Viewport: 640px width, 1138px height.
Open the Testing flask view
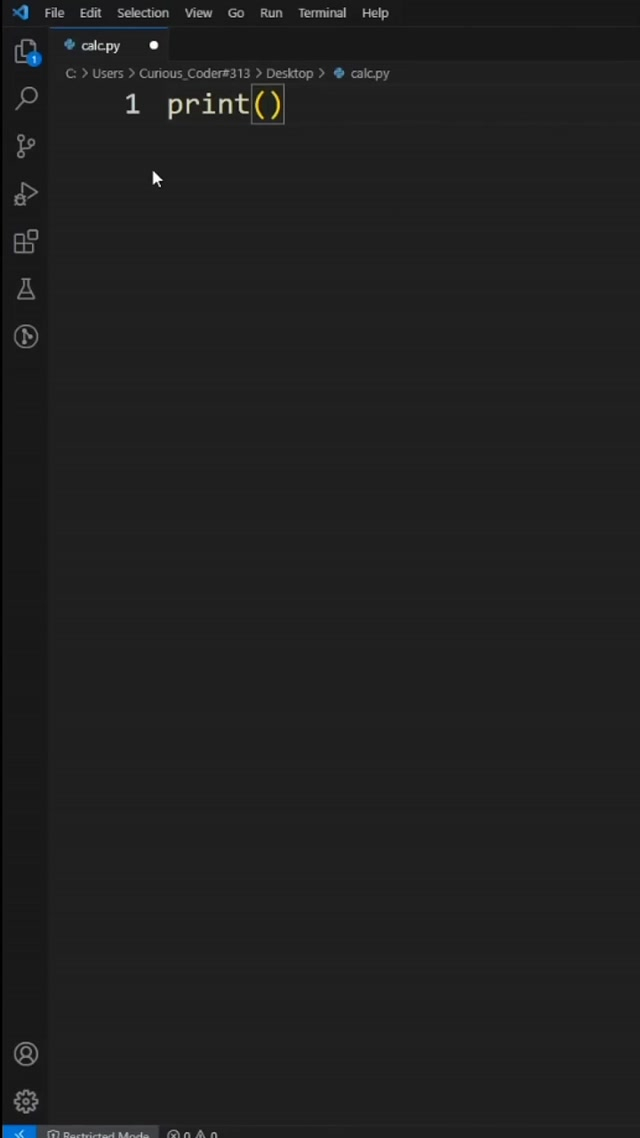[26, 289]
